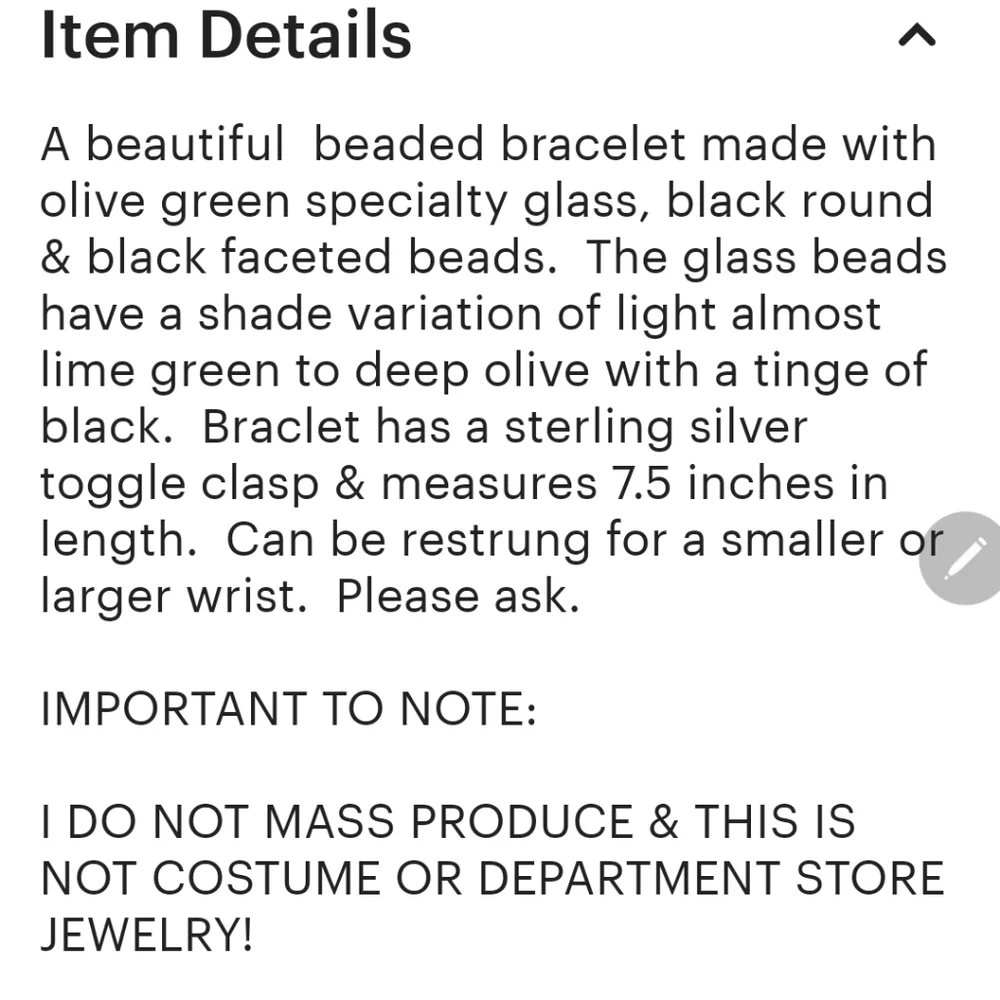Collapse the Item Details section
Viewport: 1000px width, 1000px height.
(917, 37)
